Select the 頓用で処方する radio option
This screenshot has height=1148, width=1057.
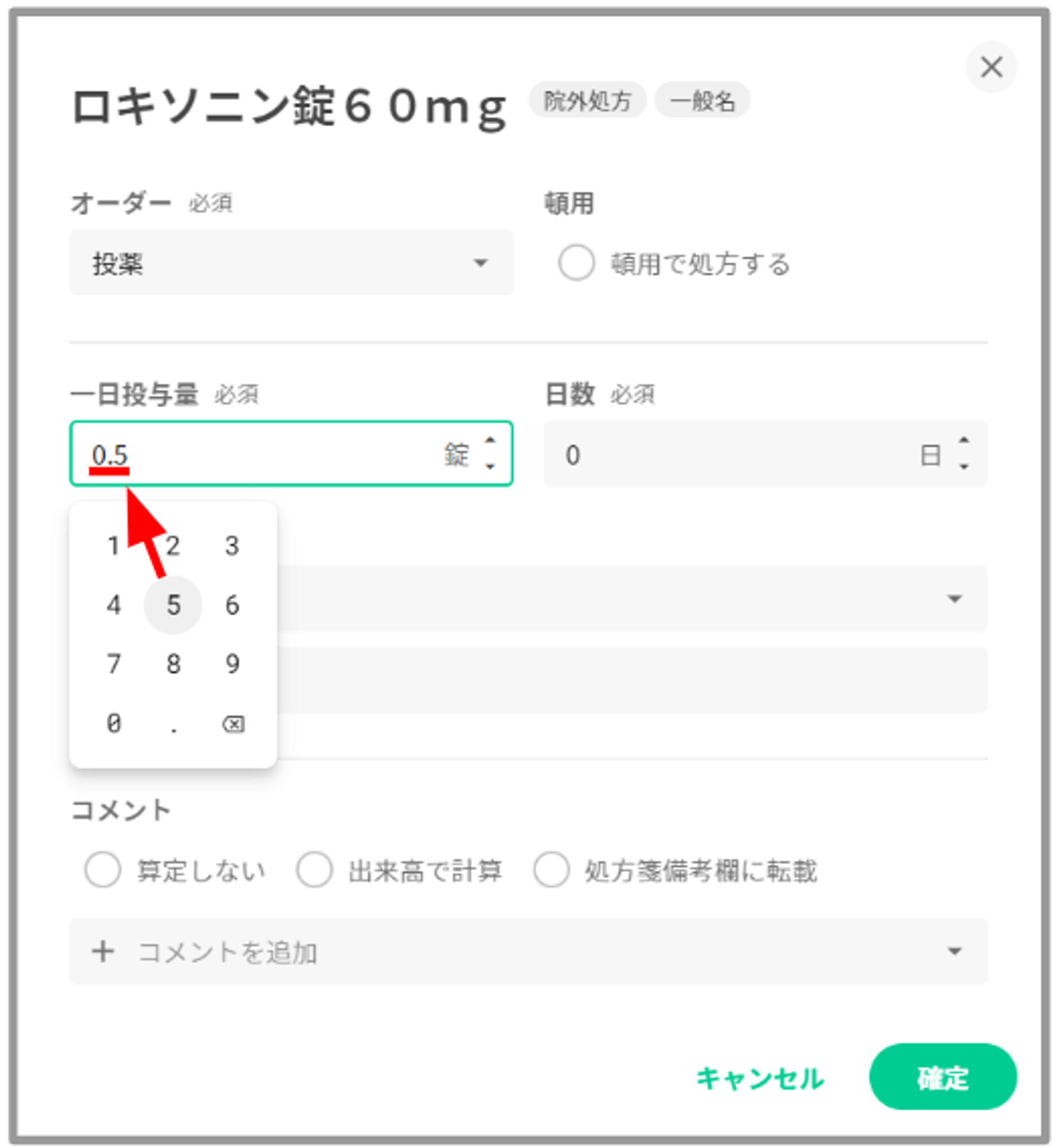576,263
